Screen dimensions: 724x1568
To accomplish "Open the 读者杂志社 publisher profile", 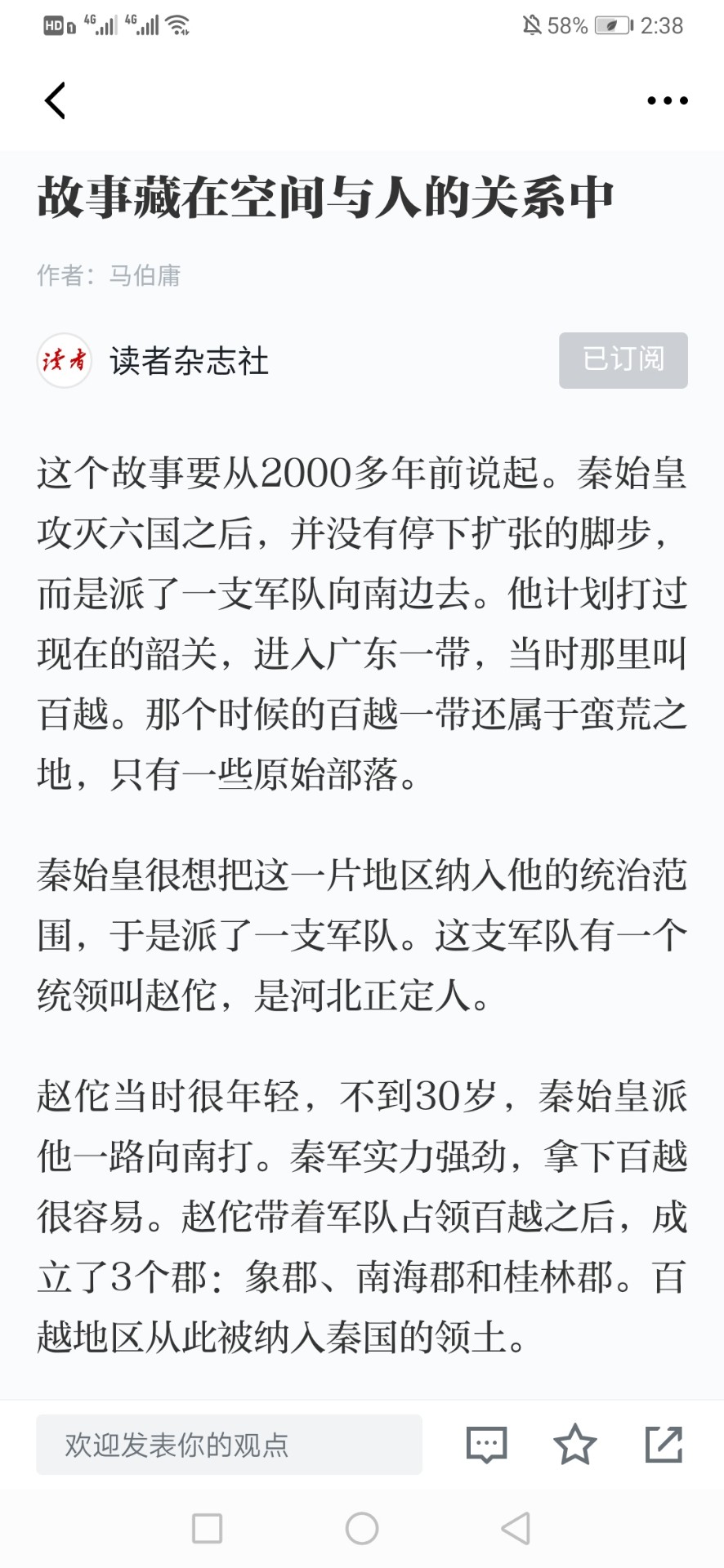I will click(154, 360).
